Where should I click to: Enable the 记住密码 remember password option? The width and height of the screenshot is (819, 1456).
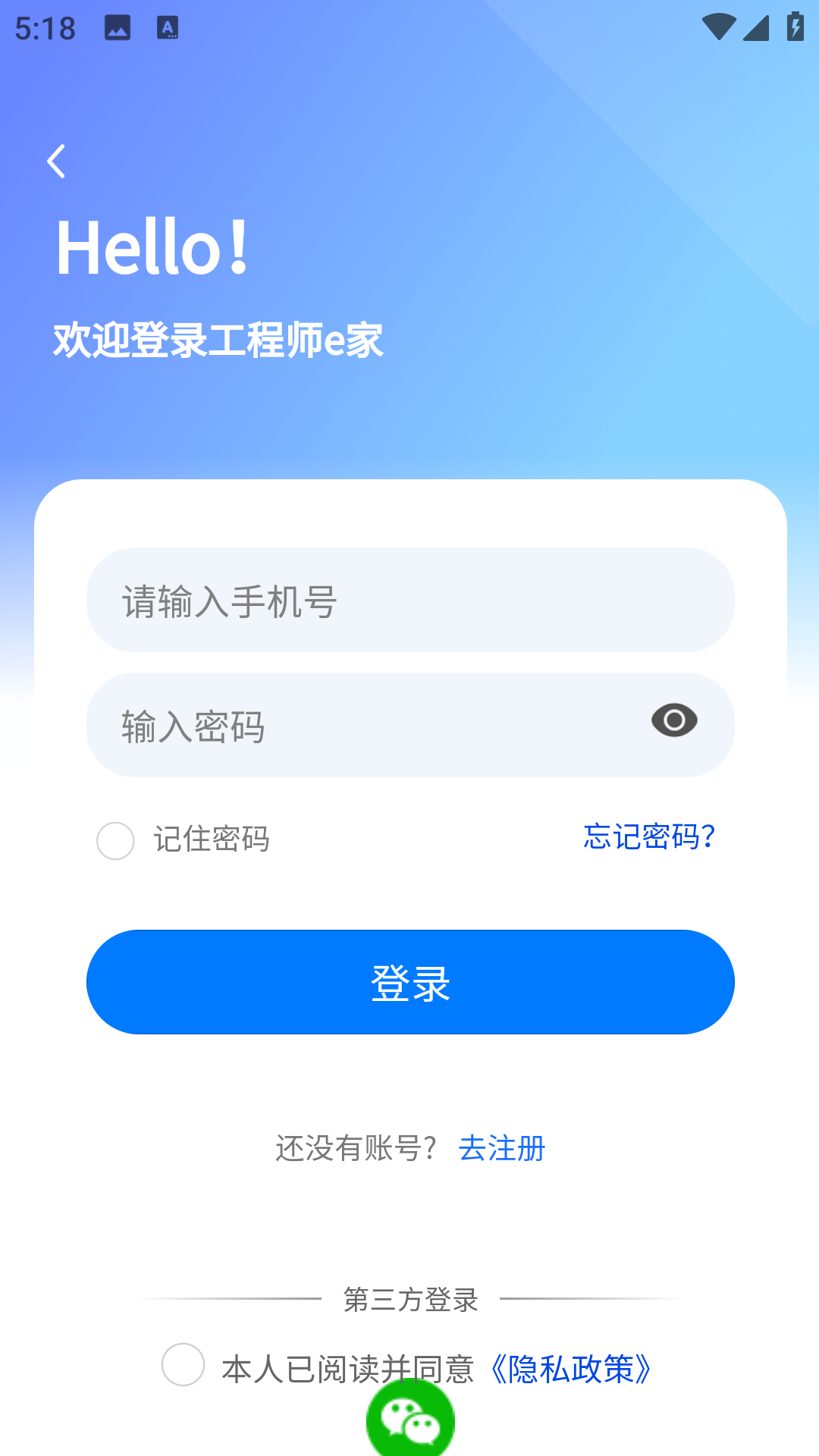[115, 839]
